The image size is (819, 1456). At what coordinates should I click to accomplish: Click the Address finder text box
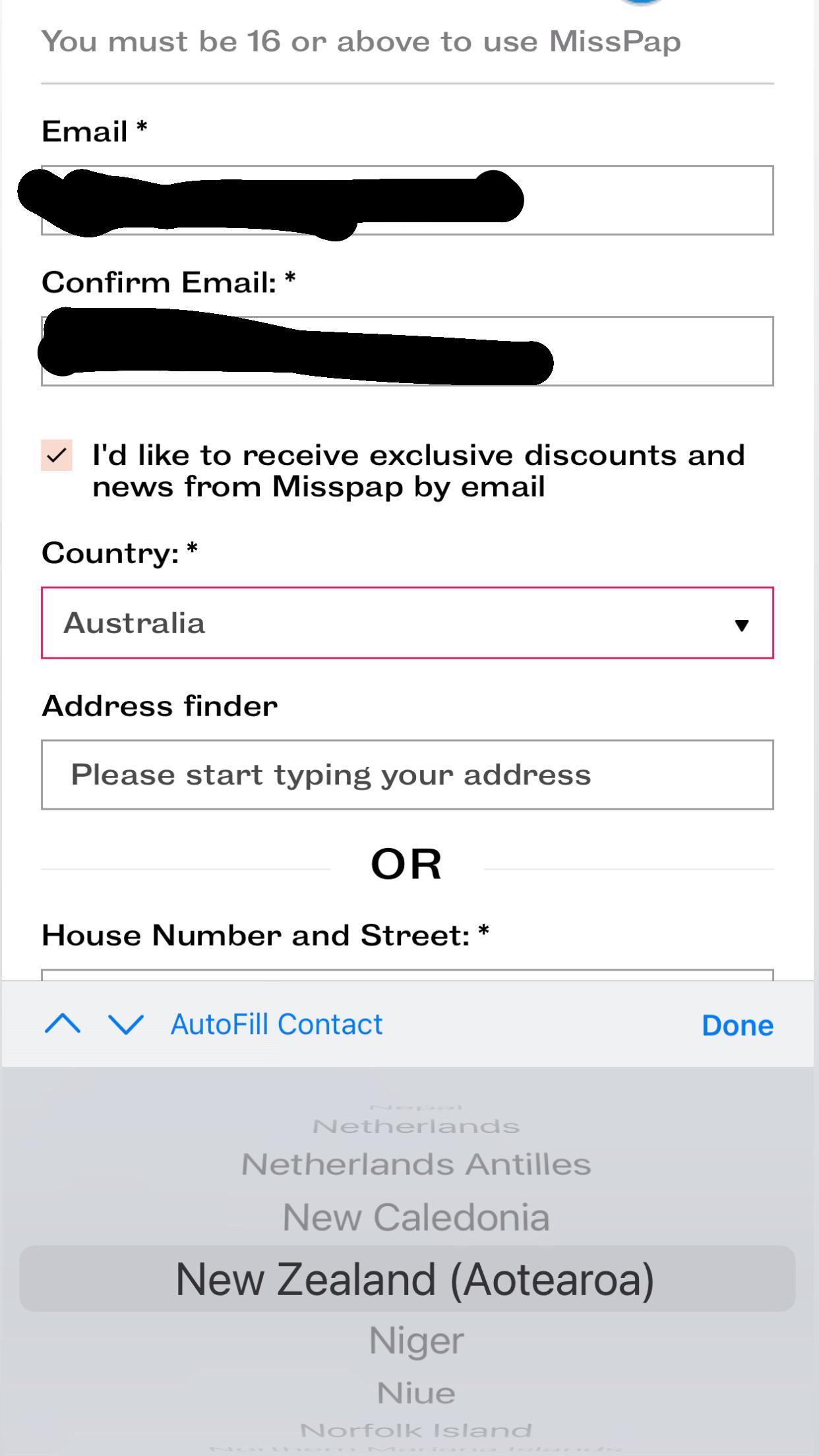point(408,774)
